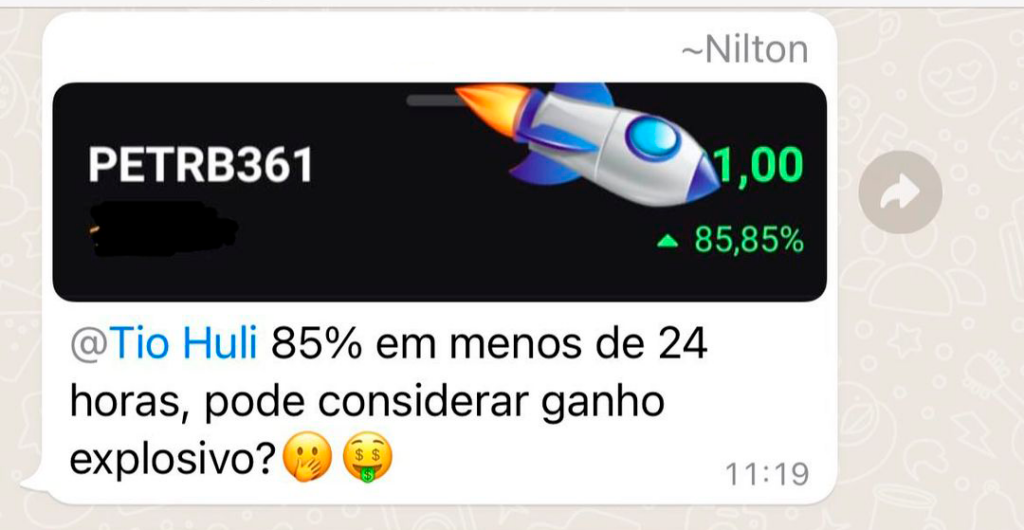Forward Nilton's message with the arrow button
The image size is (1024, 530).
900,192
